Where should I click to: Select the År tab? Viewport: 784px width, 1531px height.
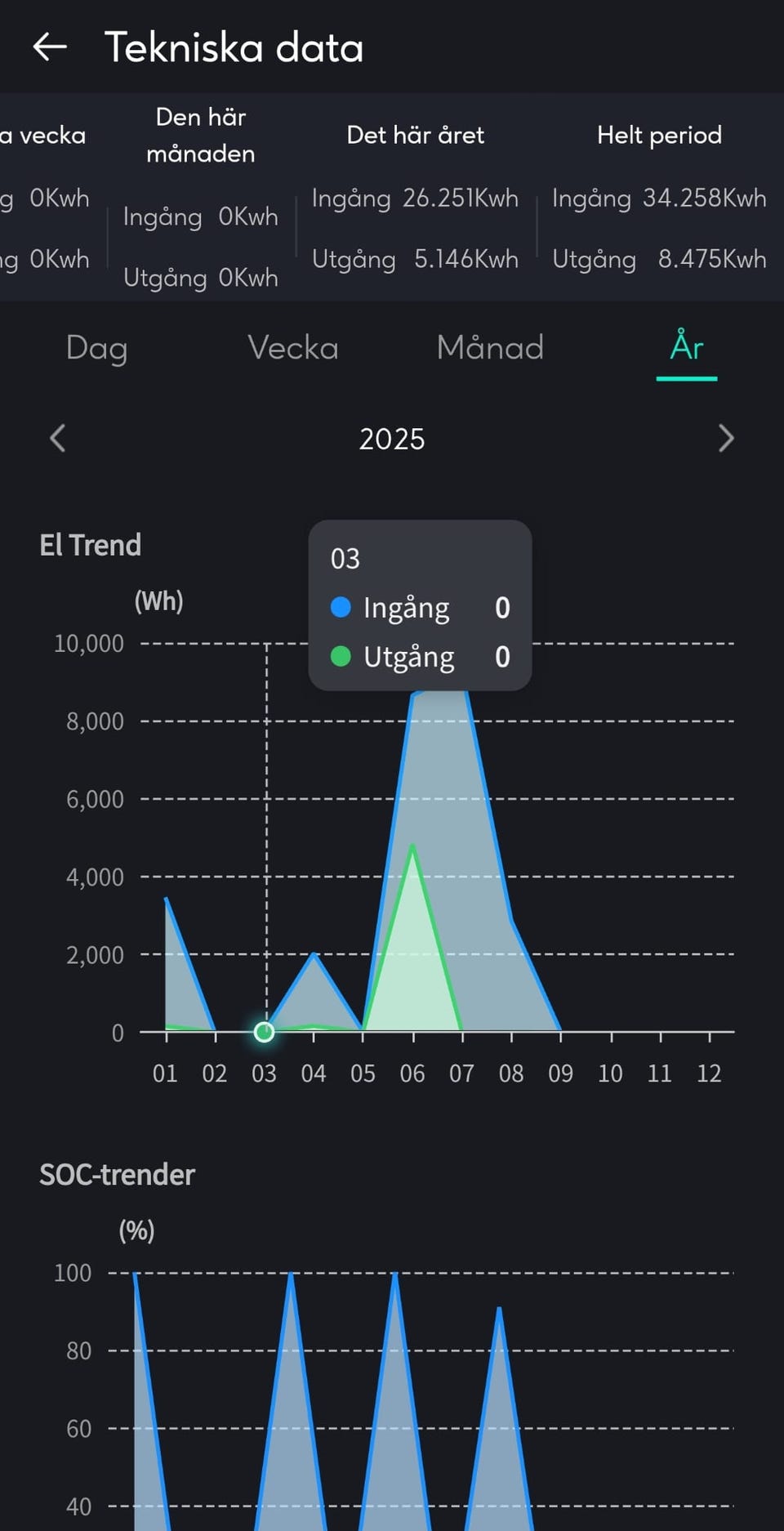pyautogui.click(x=686, y=349)
